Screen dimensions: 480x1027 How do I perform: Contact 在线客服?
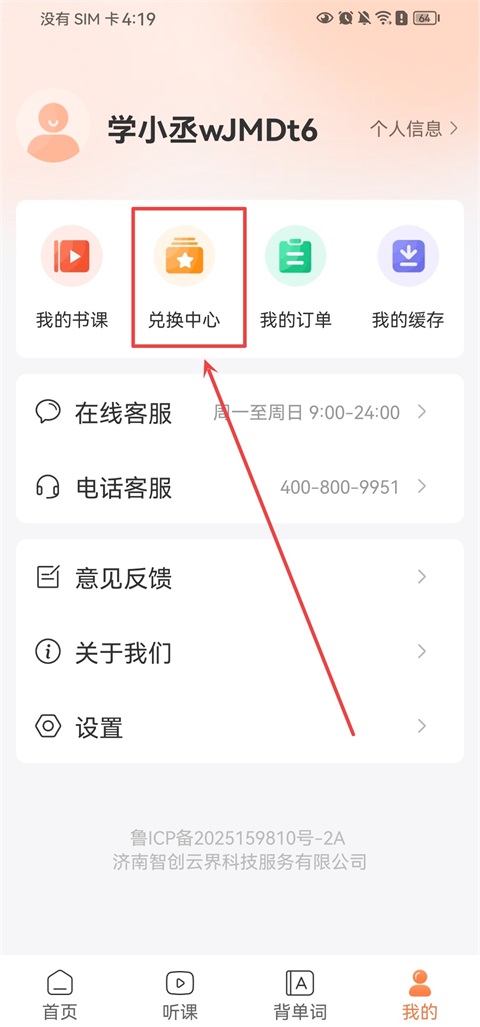click(x=240, y=413)
